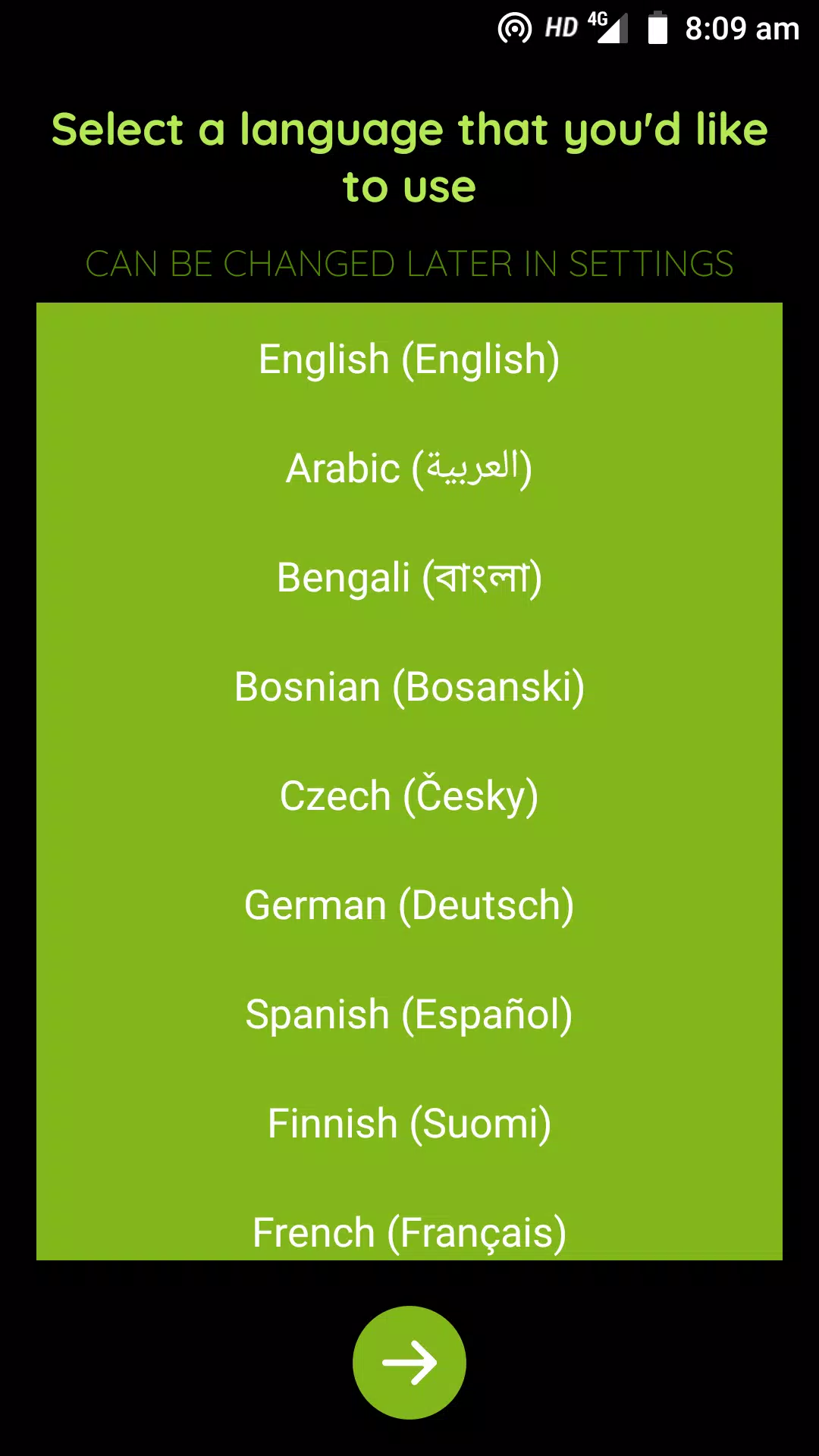Select German (Deutsch)
The height and width of the screenshot is (1456, 819).
click(409, 905)
